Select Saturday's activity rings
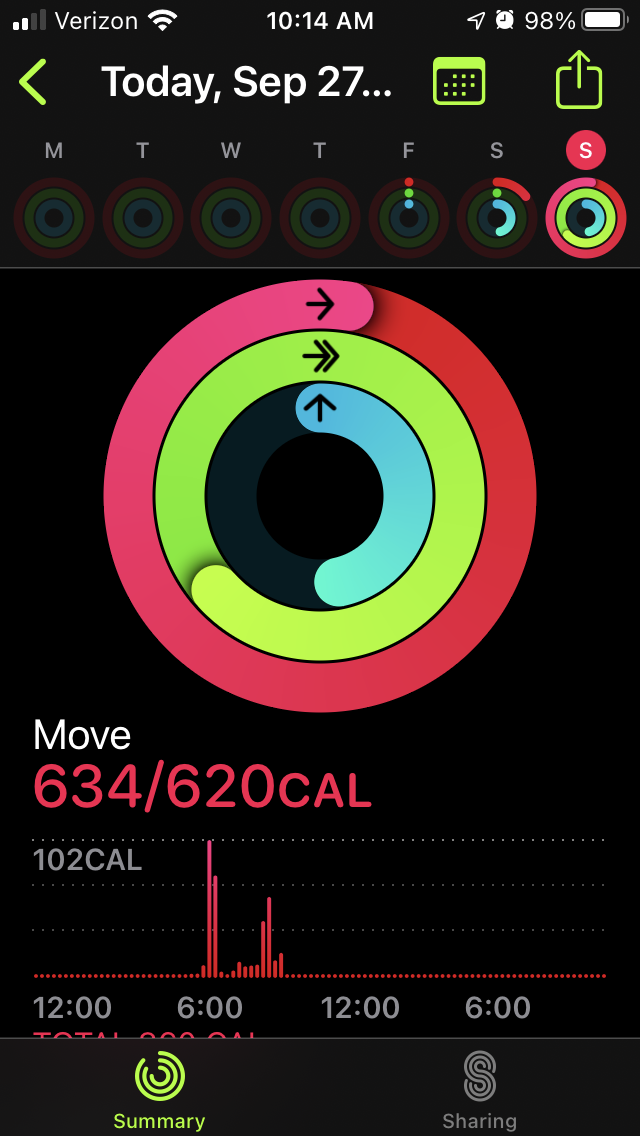Viewport: 640px width, 1136px height. pyautogui.click(x=497, y=217)
